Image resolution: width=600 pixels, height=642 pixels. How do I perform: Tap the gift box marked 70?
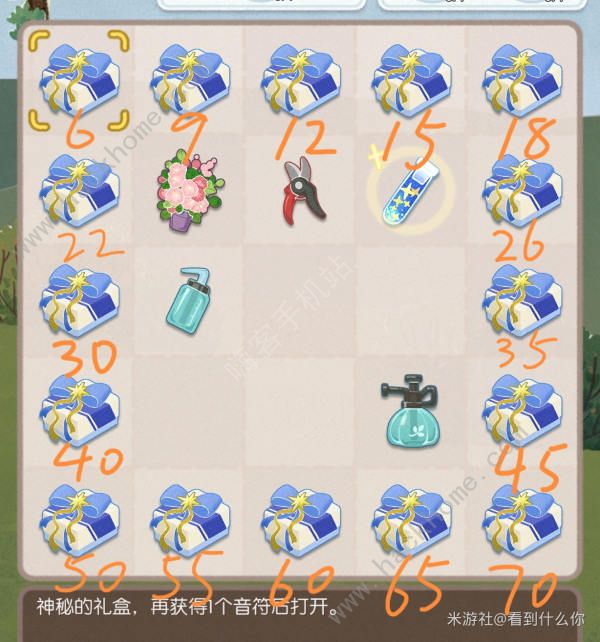tap(523, 521)
